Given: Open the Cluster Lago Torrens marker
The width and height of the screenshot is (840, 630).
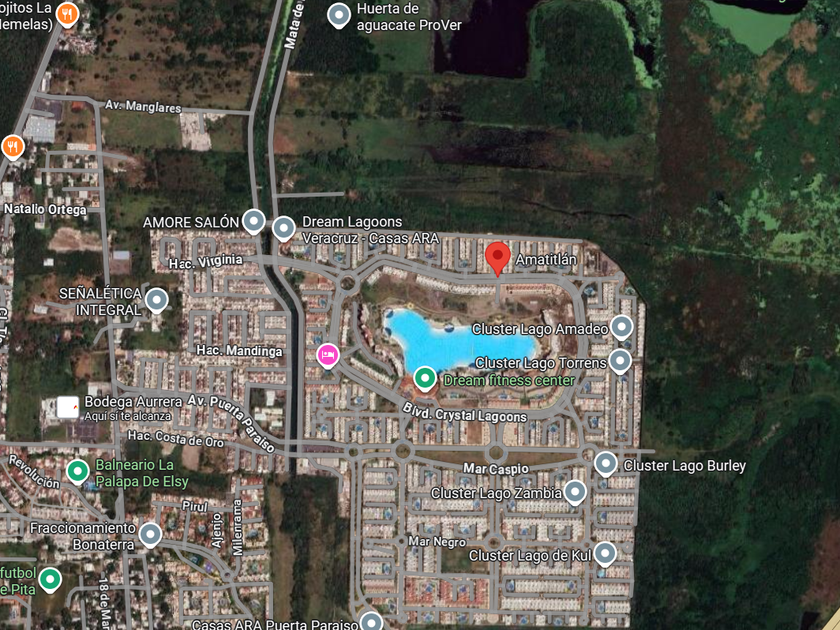Looking at the screenshot, I should click(x=620, y=361).
